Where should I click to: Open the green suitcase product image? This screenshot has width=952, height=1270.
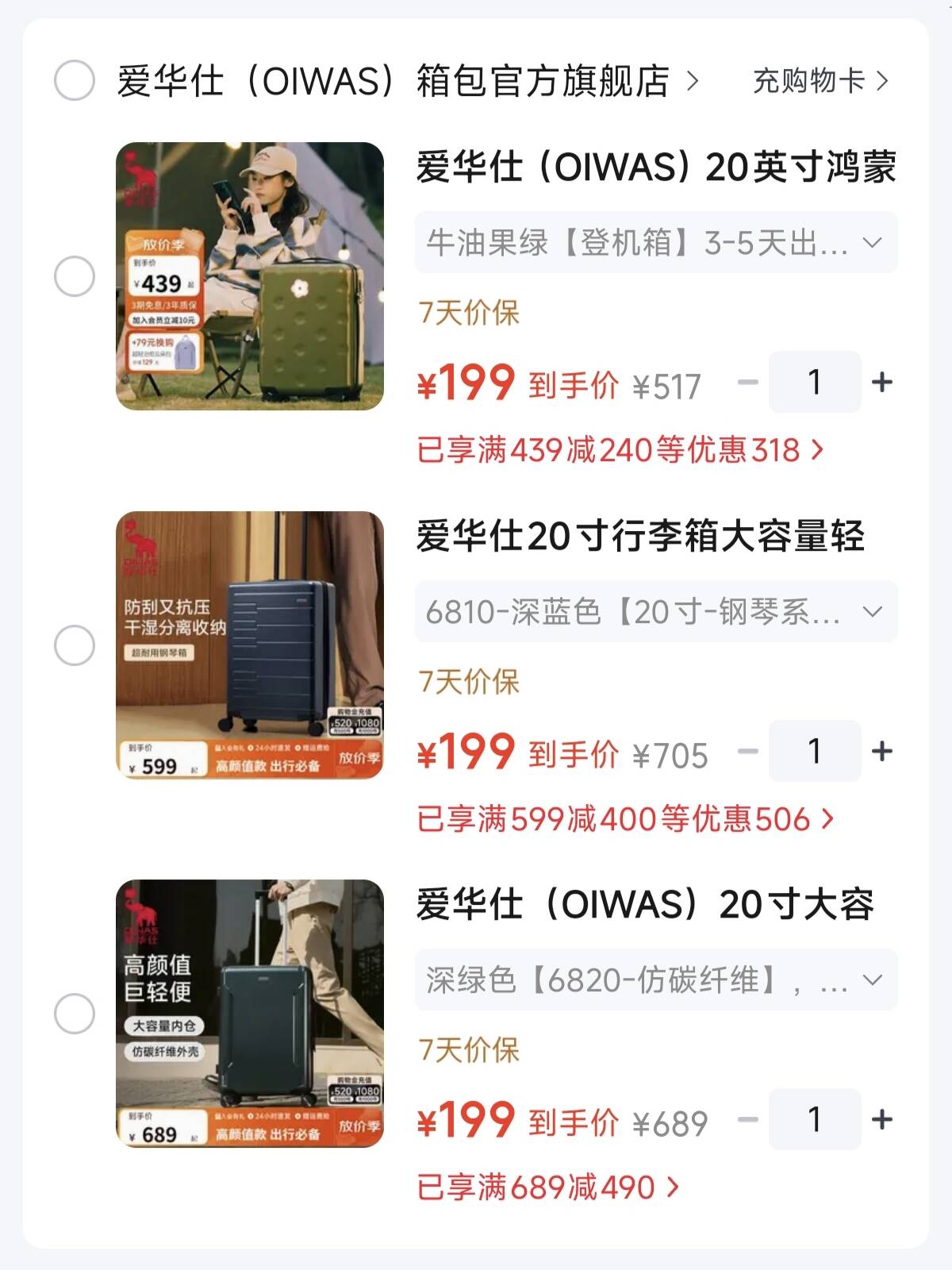pos(250,276)
